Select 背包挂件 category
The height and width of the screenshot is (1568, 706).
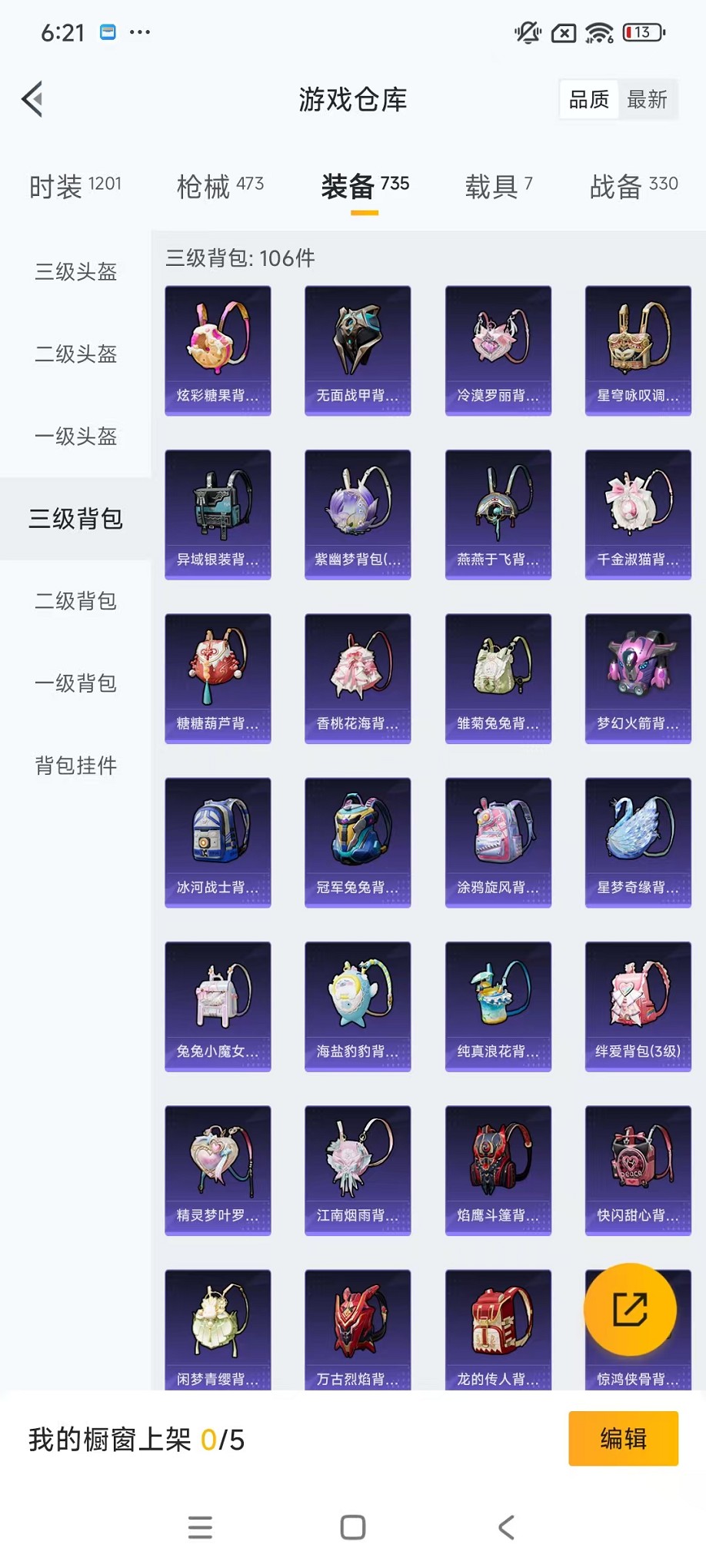(75, 766)
